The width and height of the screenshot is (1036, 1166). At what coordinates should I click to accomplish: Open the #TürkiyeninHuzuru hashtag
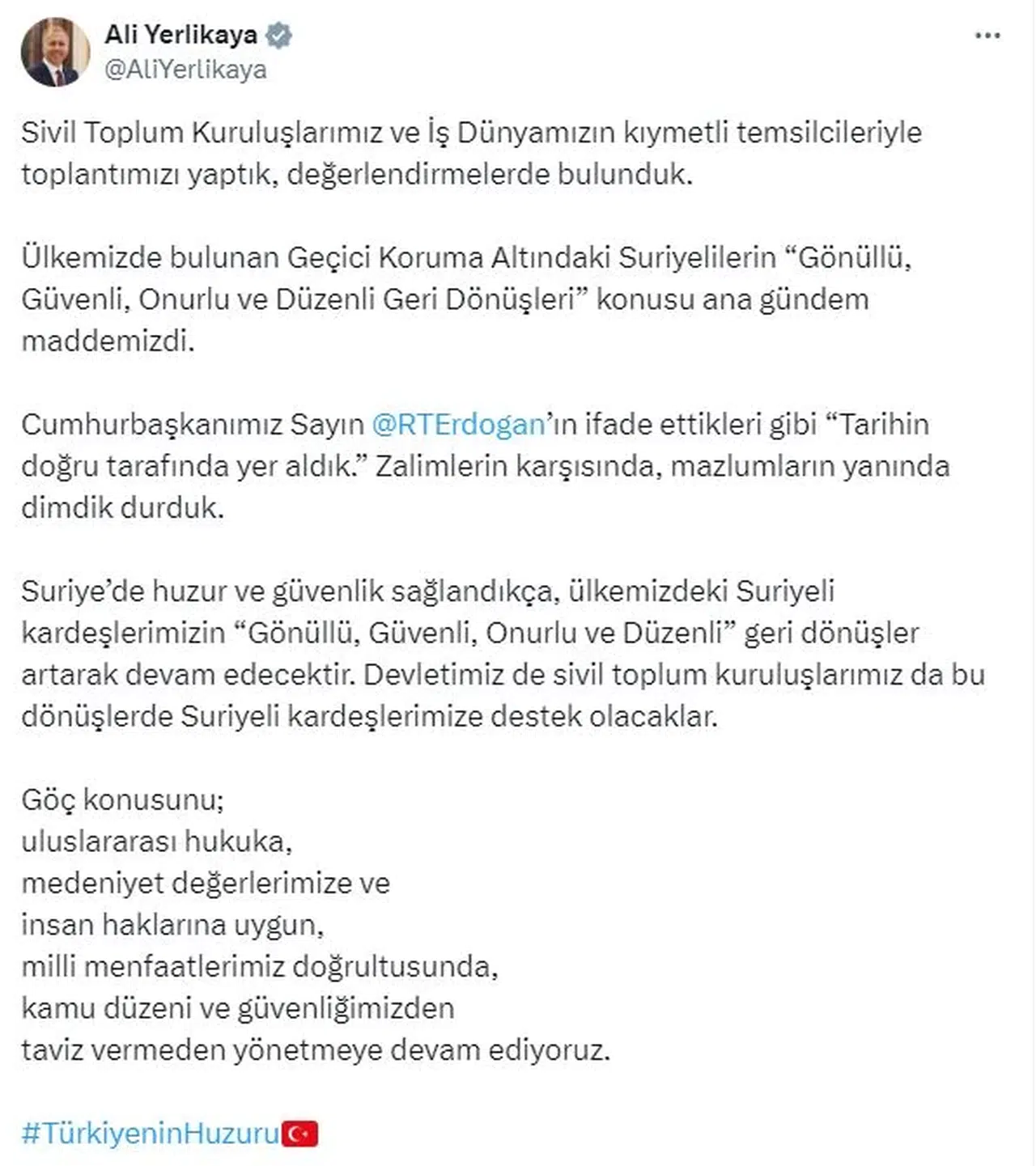(151, 1133)
